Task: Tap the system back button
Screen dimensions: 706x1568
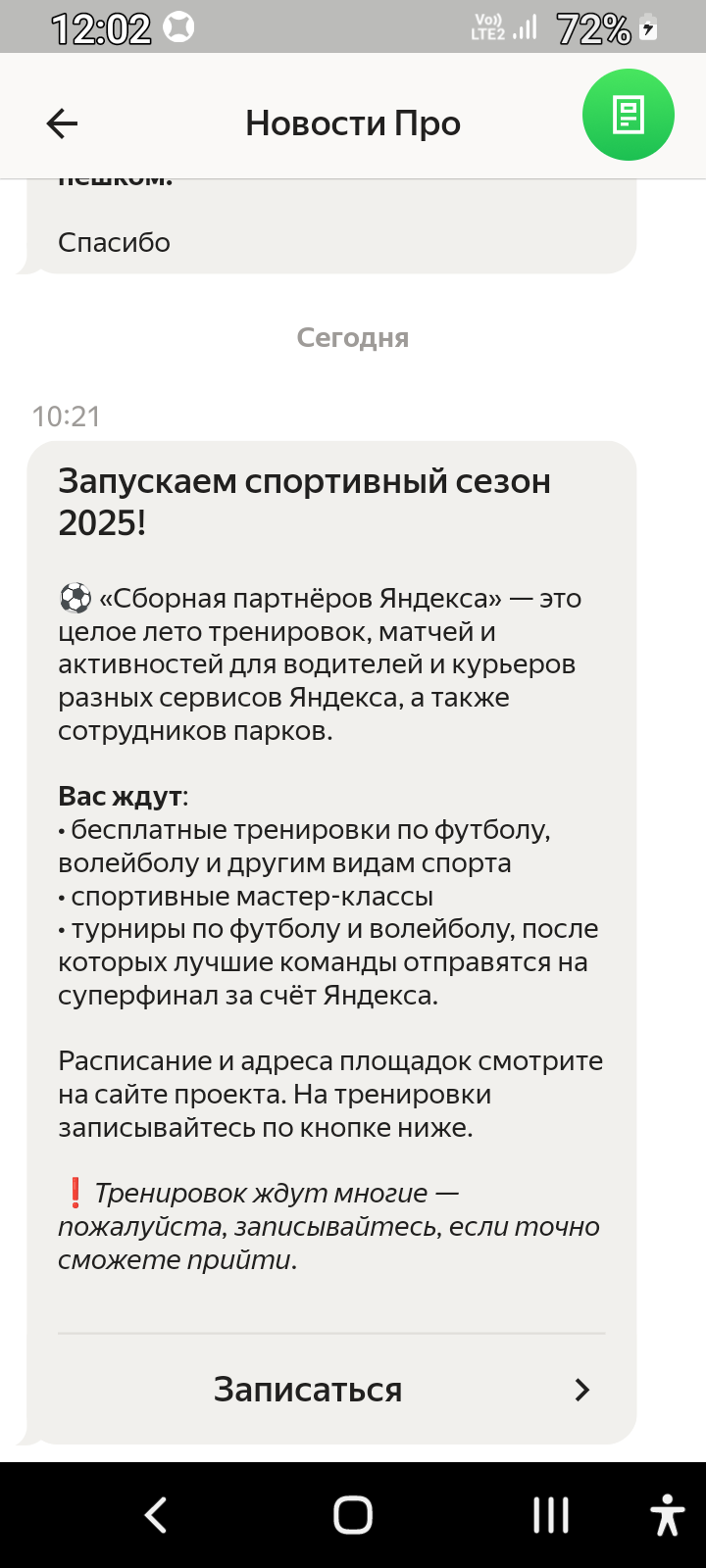Action: pos(156,1515)
